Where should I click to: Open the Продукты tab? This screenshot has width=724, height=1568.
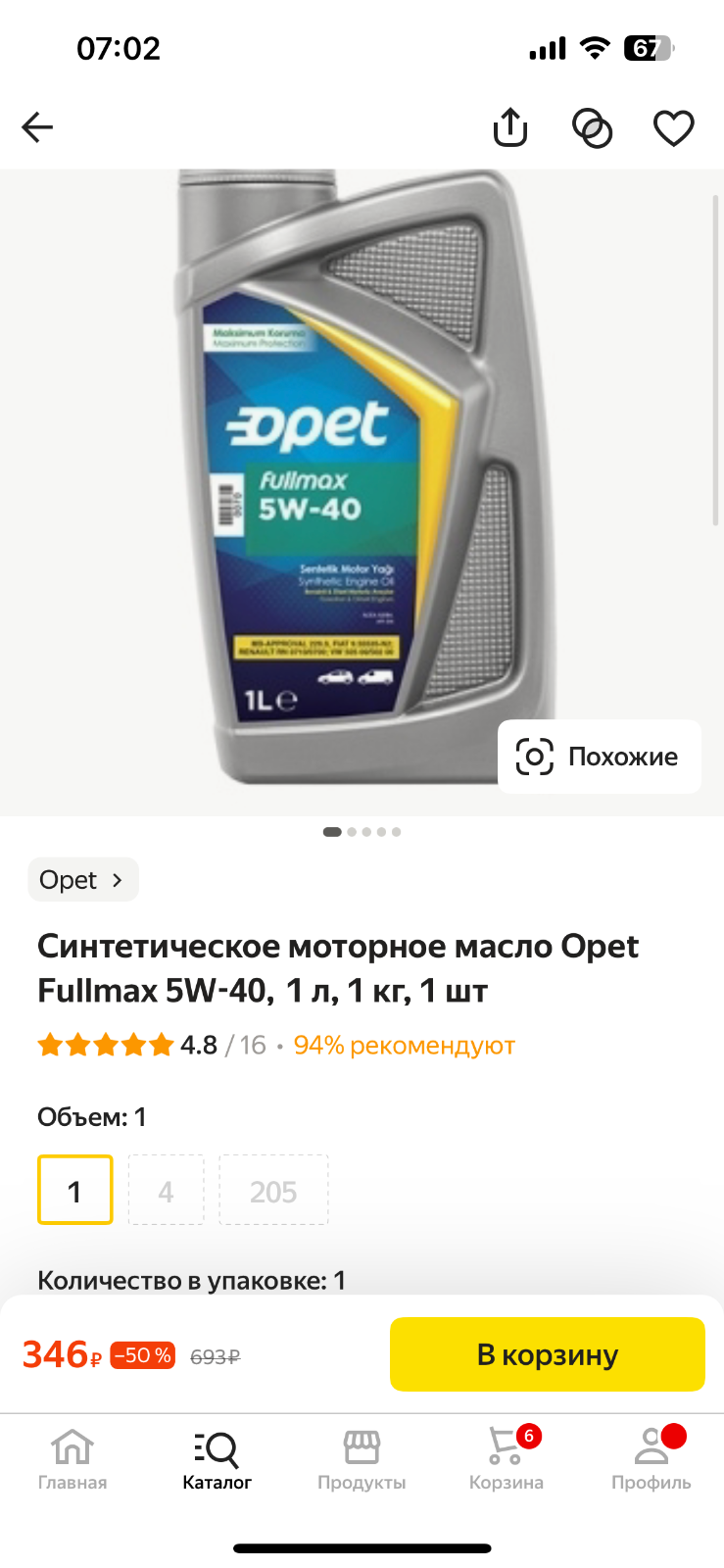pos(362,1459)
